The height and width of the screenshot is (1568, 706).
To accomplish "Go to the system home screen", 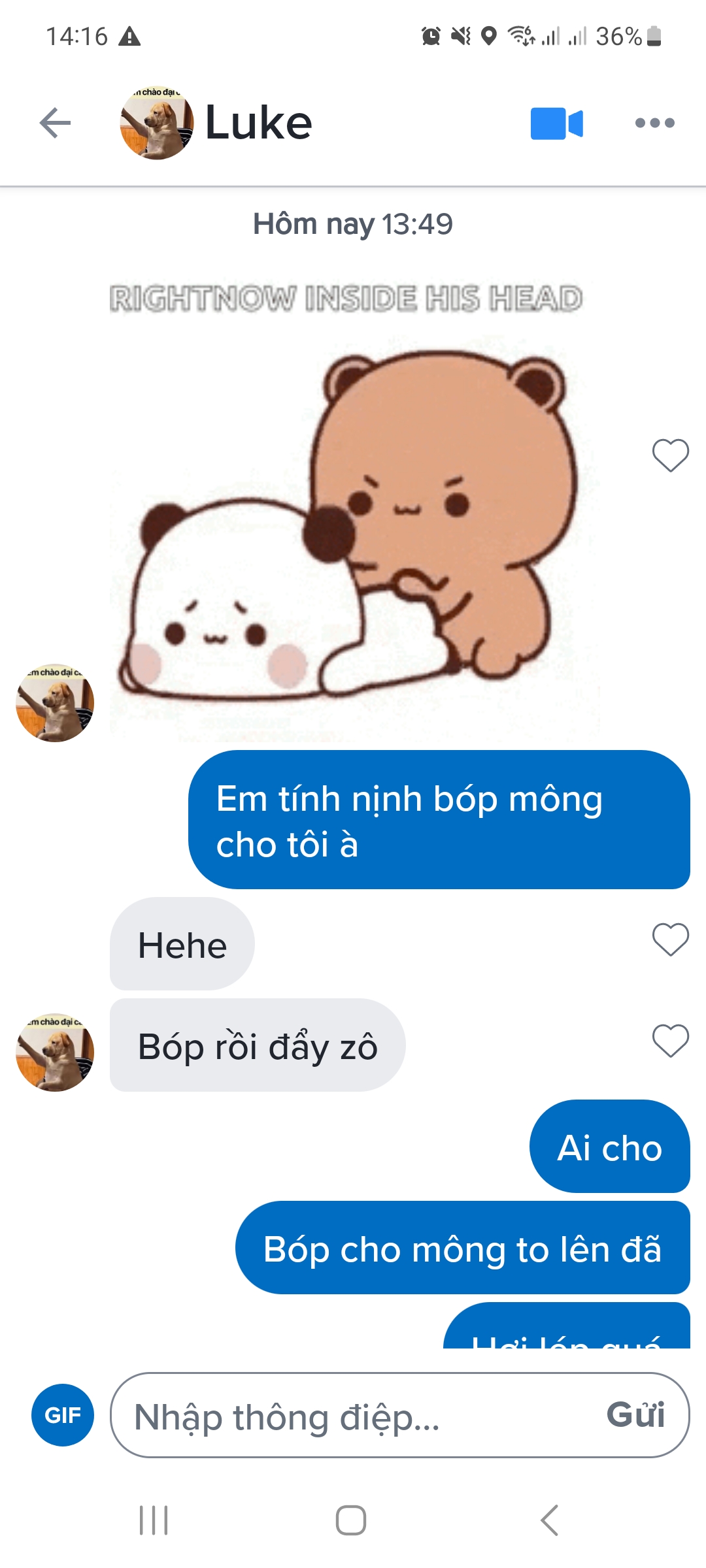I will point(351,1520).
